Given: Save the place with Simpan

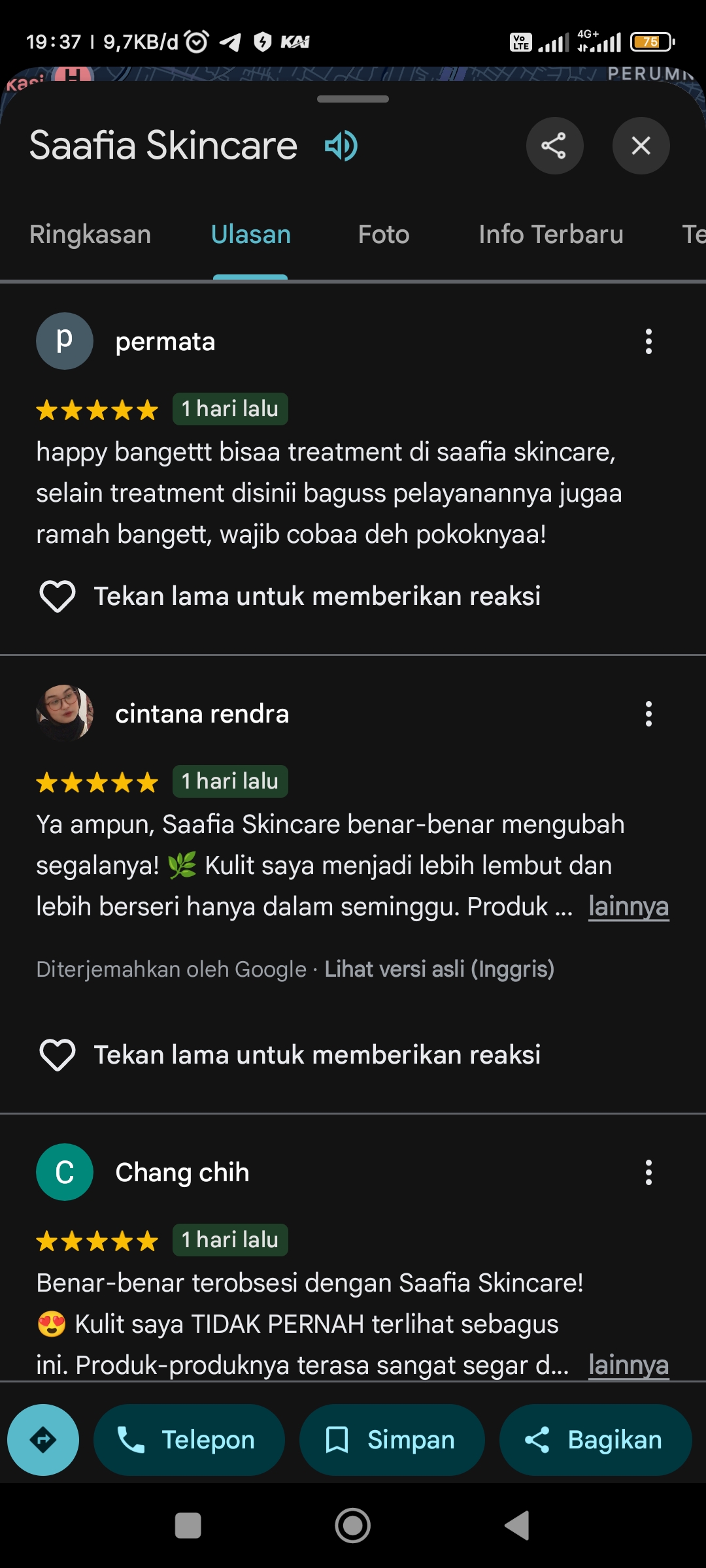Looking at the screenshot, I should click(x=392, y=1440).
